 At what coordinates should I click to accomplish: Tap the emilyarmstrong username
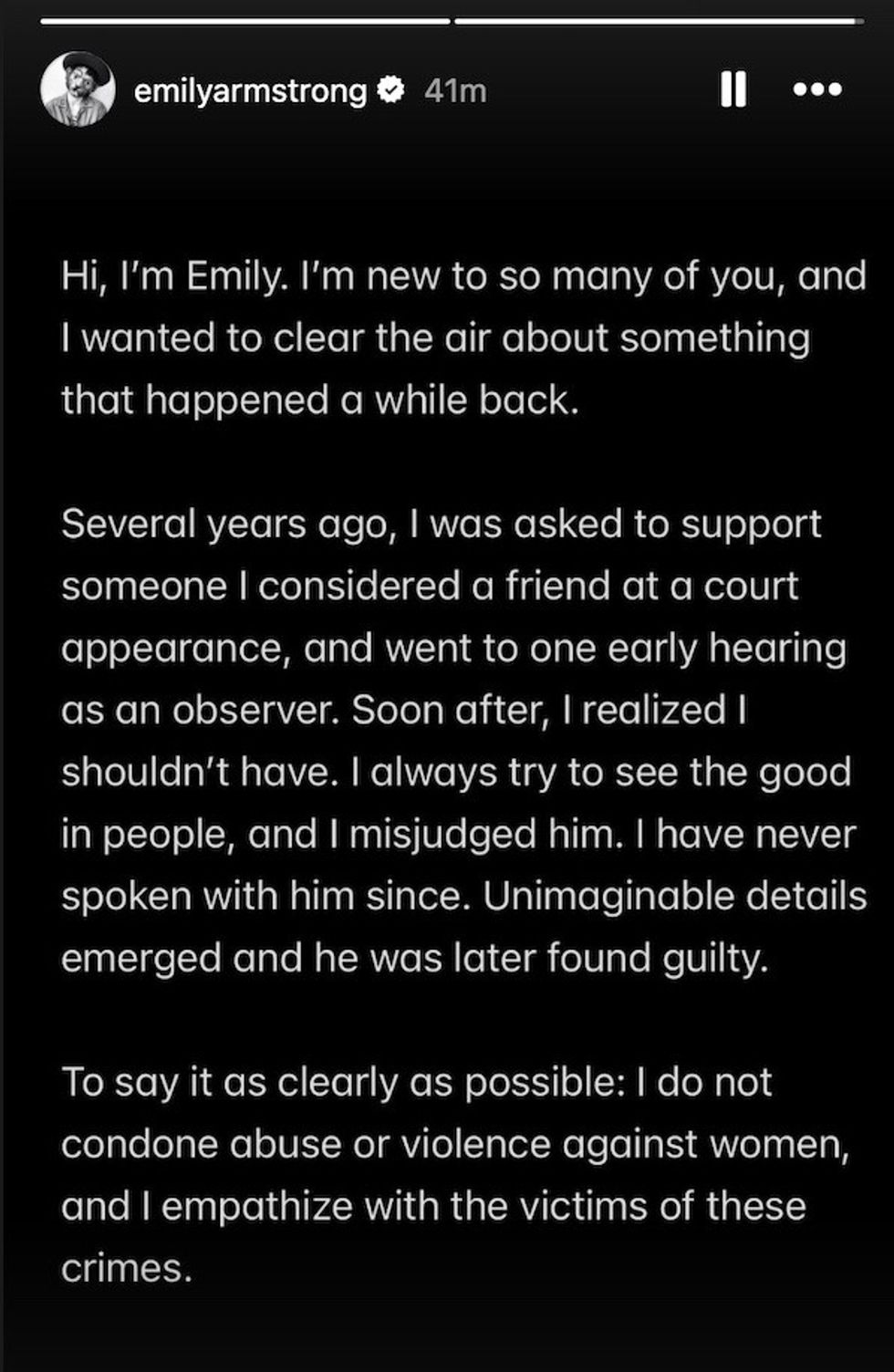(250, 90)
